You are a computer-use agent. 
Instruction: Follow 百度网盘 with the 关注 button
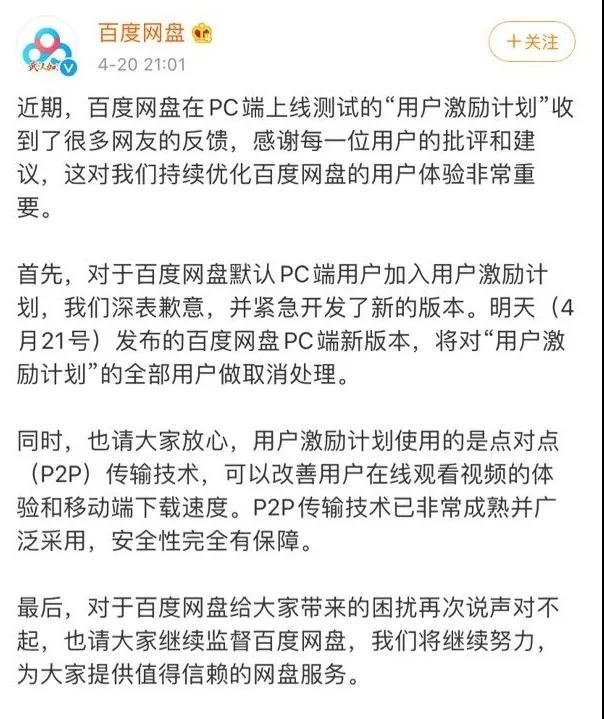(x=532, y=42)
